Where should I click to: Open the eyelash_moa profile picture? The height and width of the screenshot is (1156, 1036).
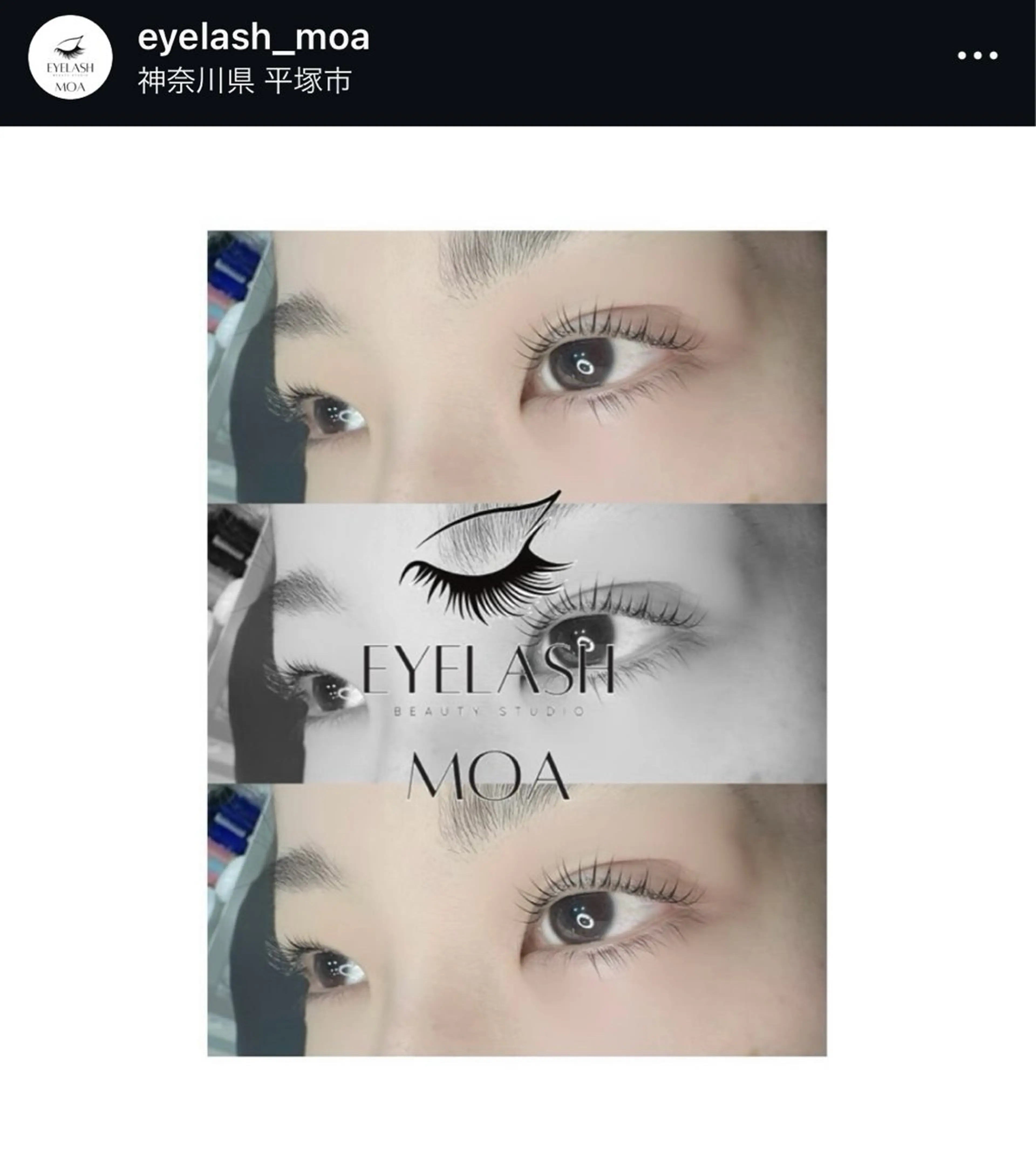[70, 57]
